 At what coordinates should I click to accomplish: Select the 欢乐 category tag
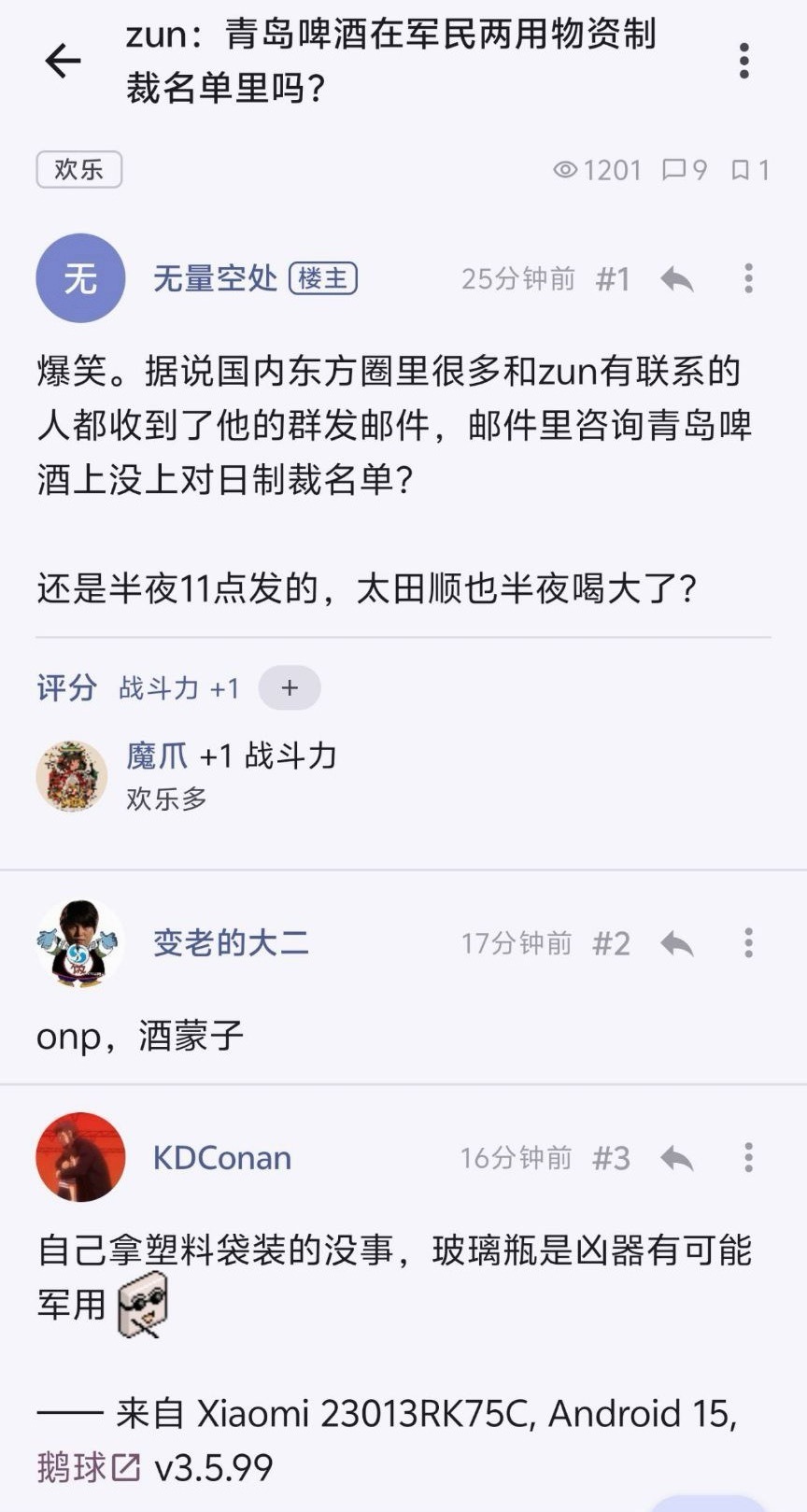pos(79,169)
